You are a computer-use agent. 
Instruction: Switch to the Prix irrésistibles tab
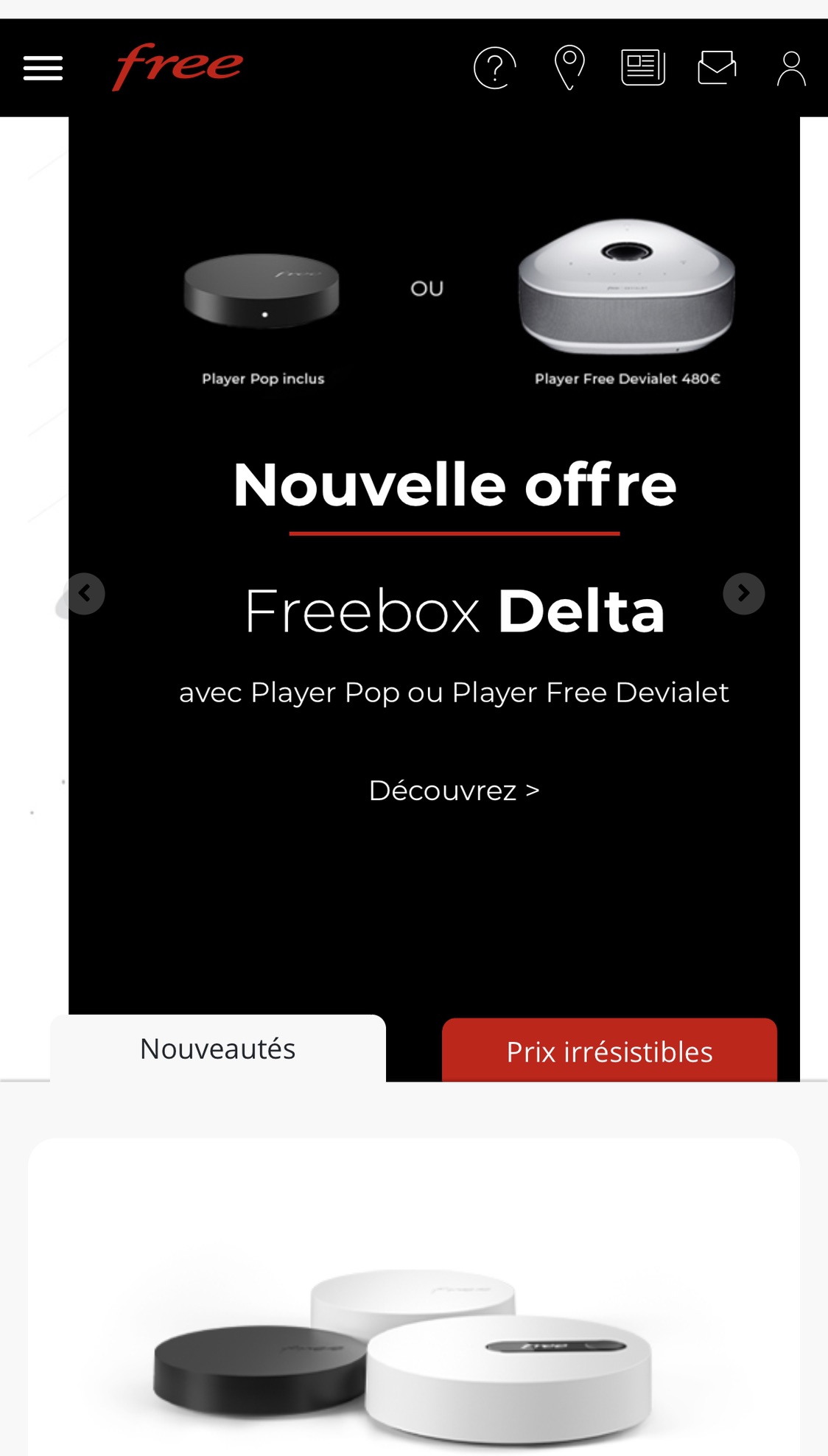pyautogui.click(x=609, y=1051)
